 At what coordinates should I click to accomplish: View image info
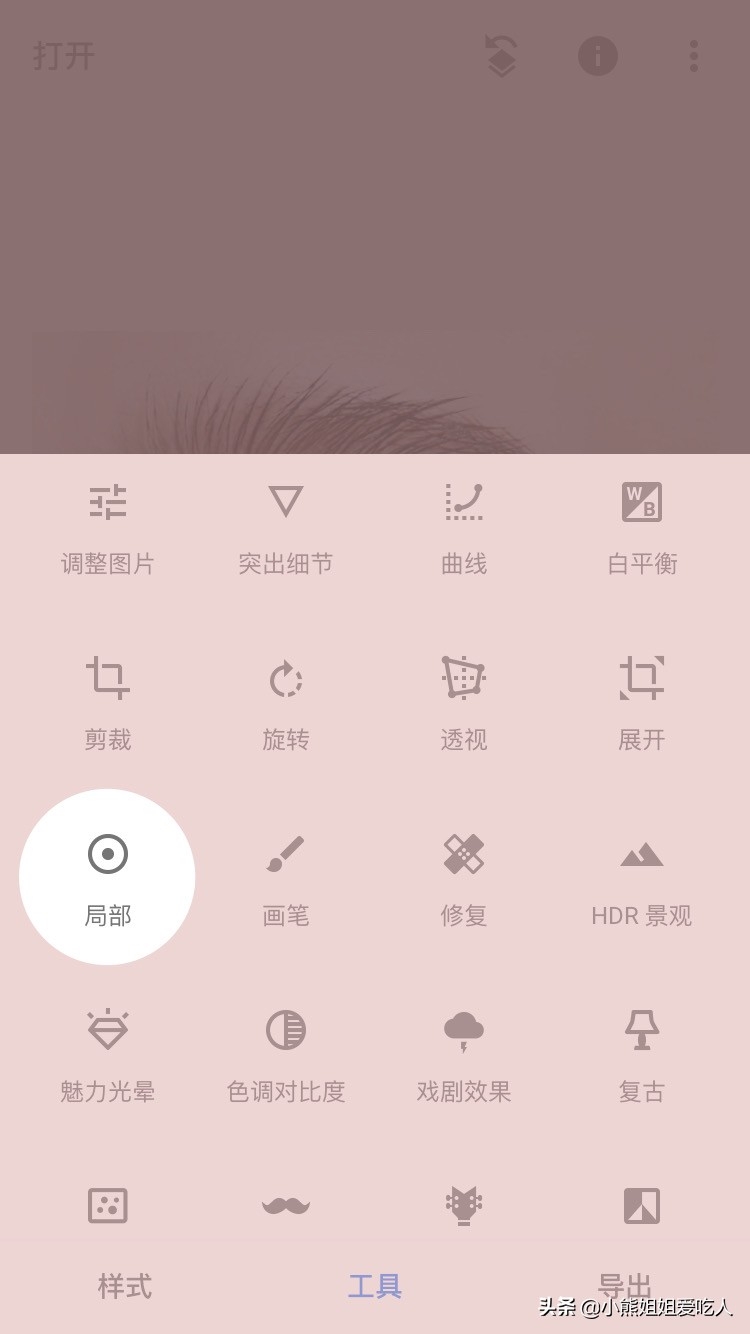pos(597,56)
